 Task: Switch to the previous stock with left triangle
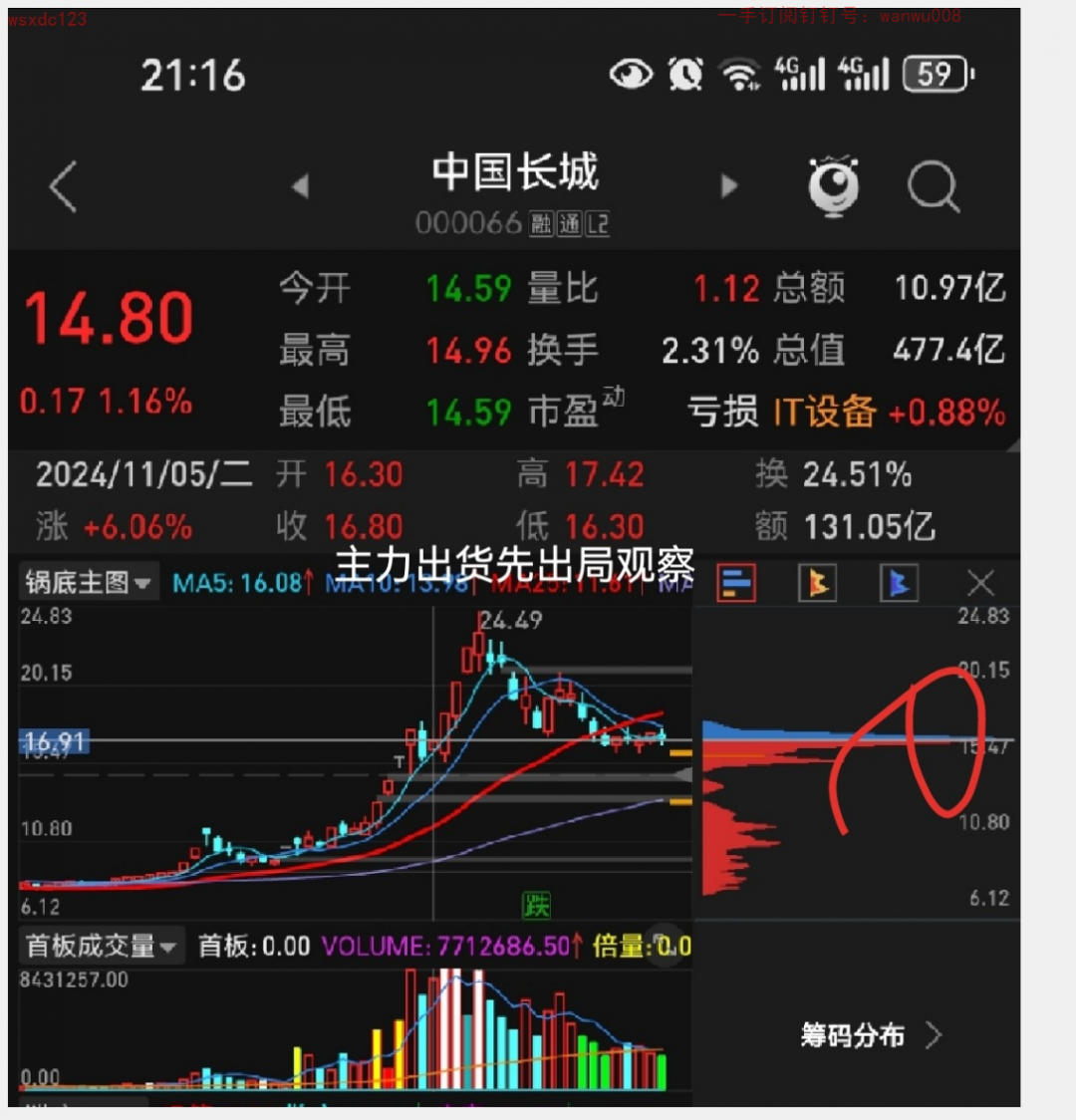click(299, 186)
